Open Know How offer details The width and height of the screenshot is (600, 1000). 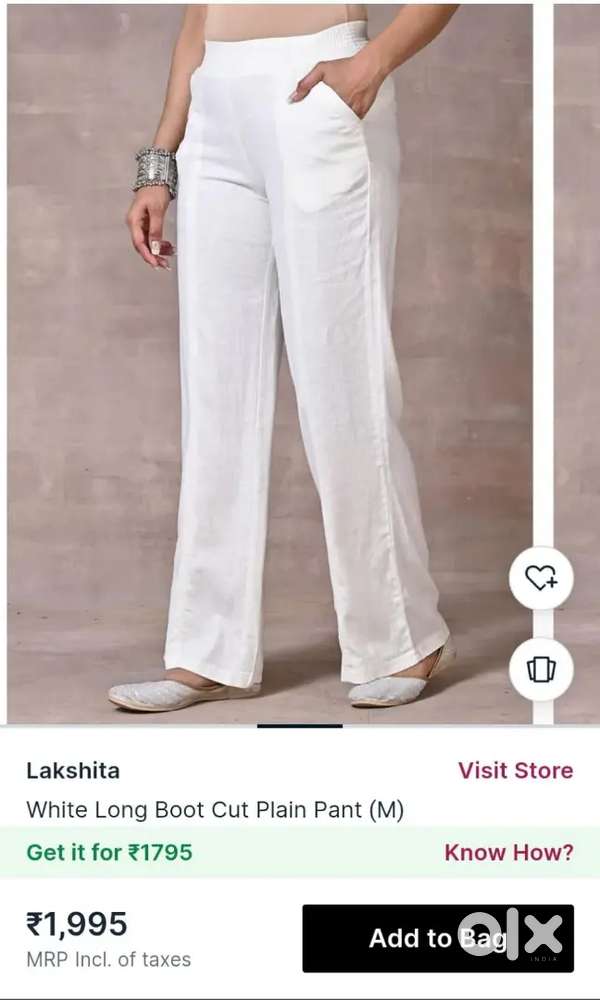pyautogui.click(x=508, y=852)
